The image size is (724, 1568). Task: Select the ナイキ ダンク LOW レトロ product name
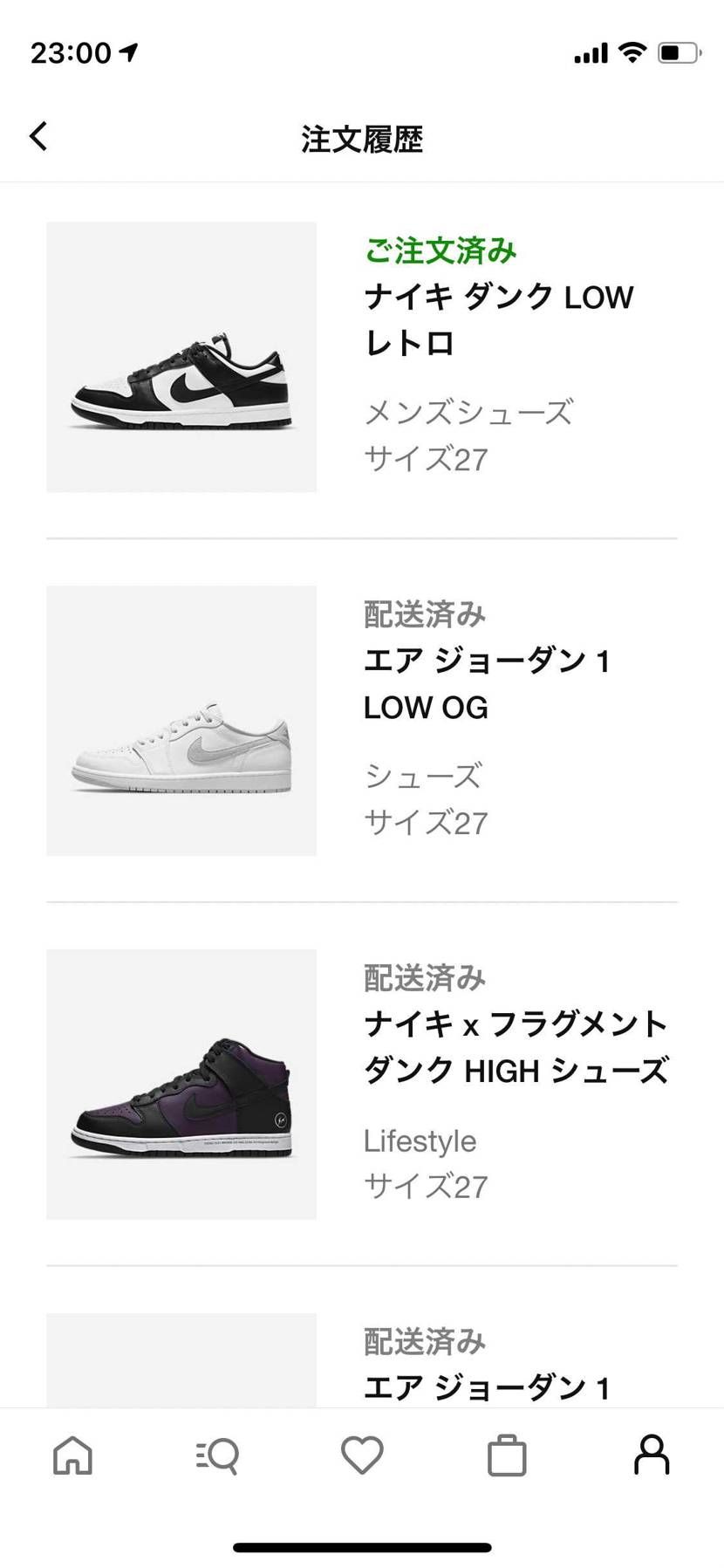point(499,318)
